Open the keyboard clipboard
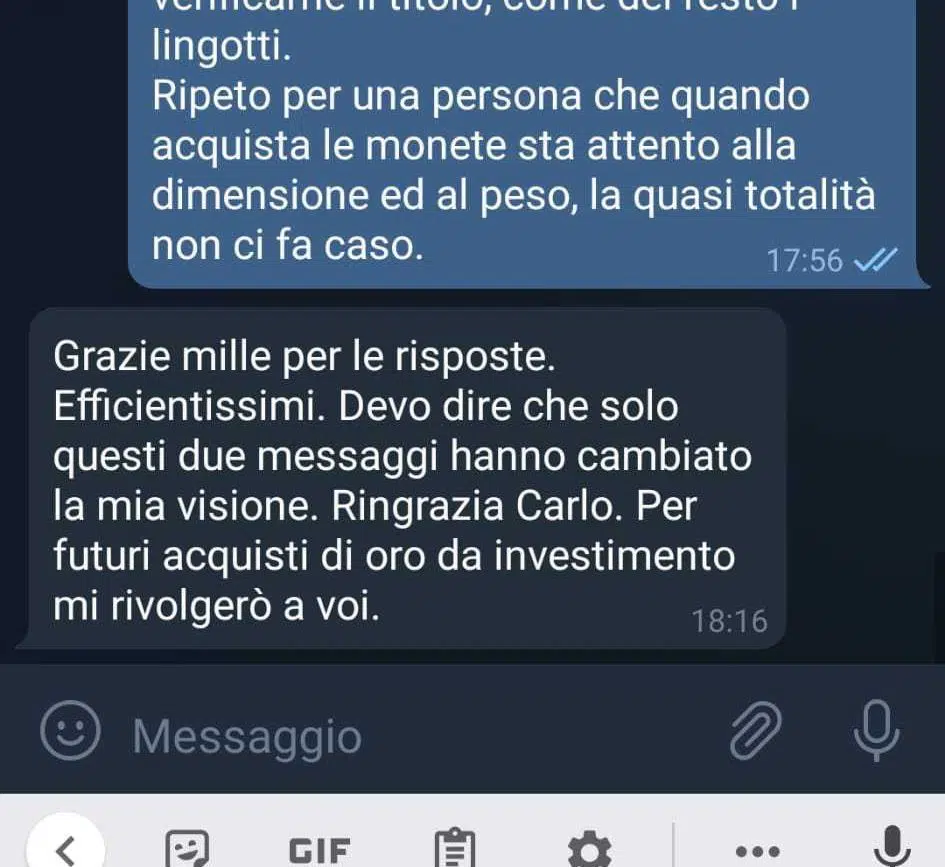Viewport: 945px width, 867px height. 455,850
